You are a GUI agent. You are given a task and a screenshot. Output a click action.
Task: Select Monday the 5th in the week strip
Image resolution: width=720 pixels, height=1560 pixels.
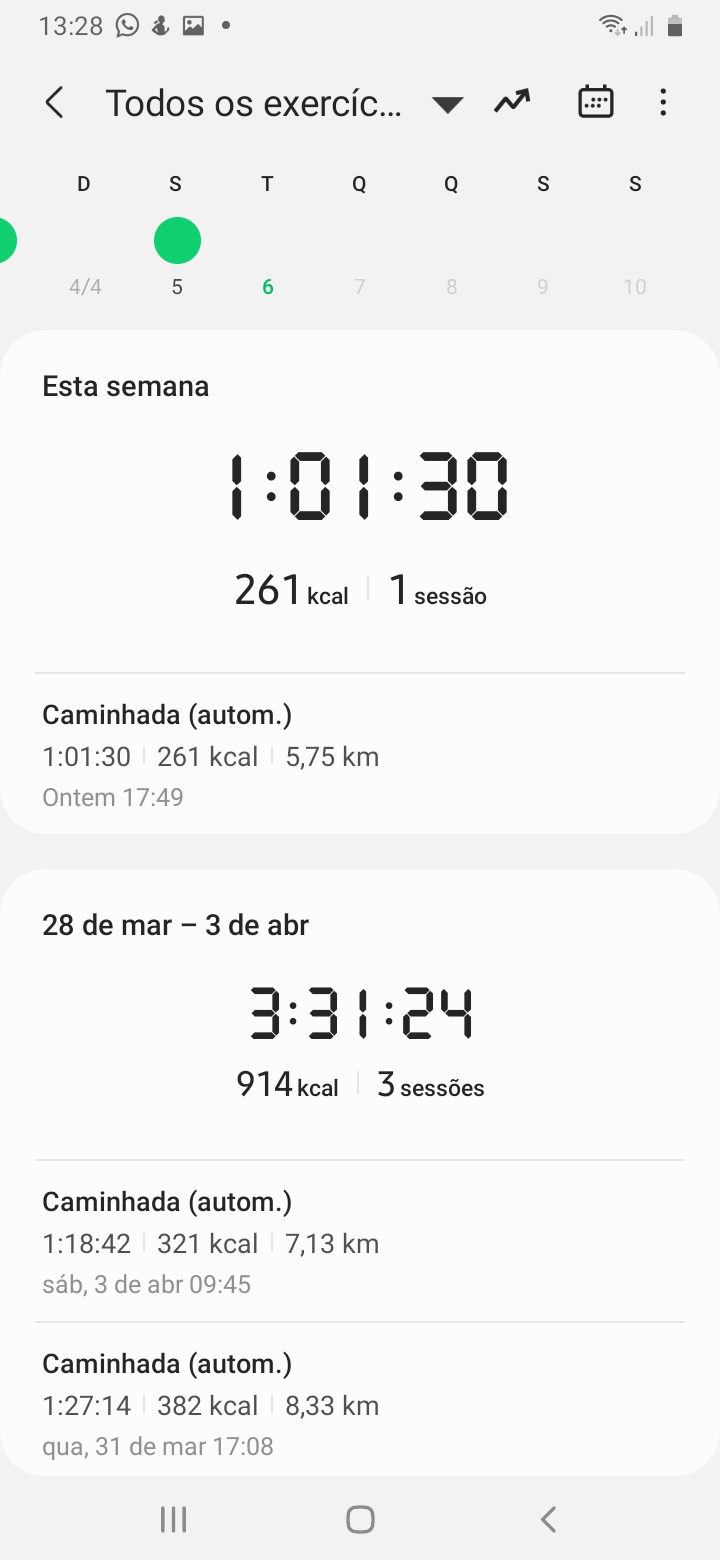[177, 240]
